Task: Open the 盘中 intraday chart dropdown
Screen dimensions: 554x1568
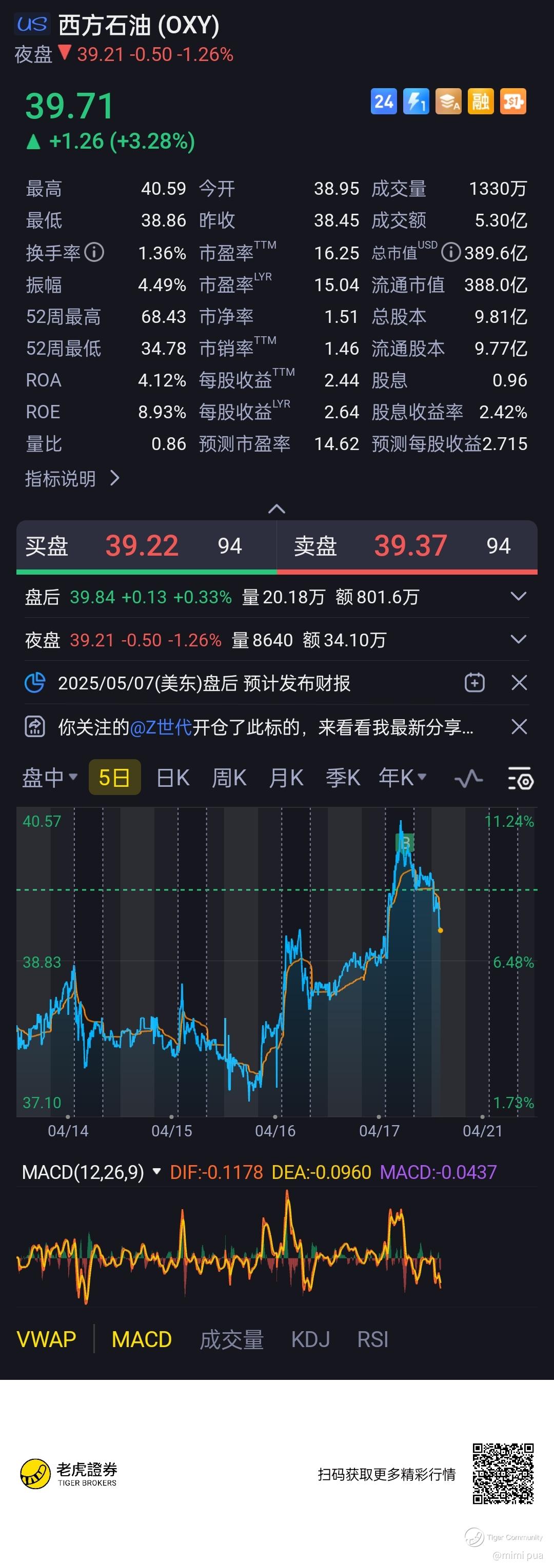Action: pyautogui.click(x=50, y=777)
